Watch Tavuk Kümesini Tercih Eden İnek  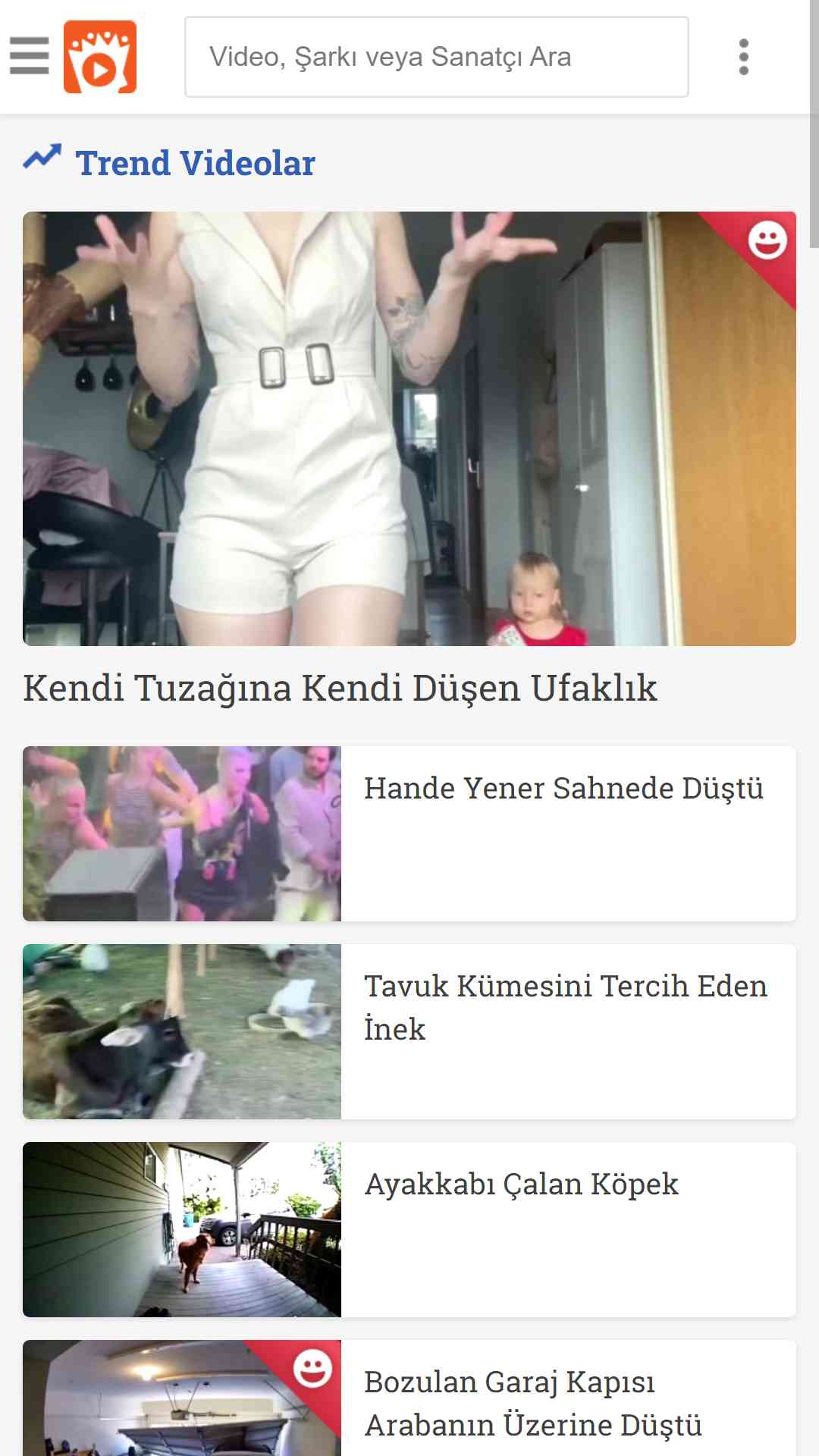click(409, 1031)
